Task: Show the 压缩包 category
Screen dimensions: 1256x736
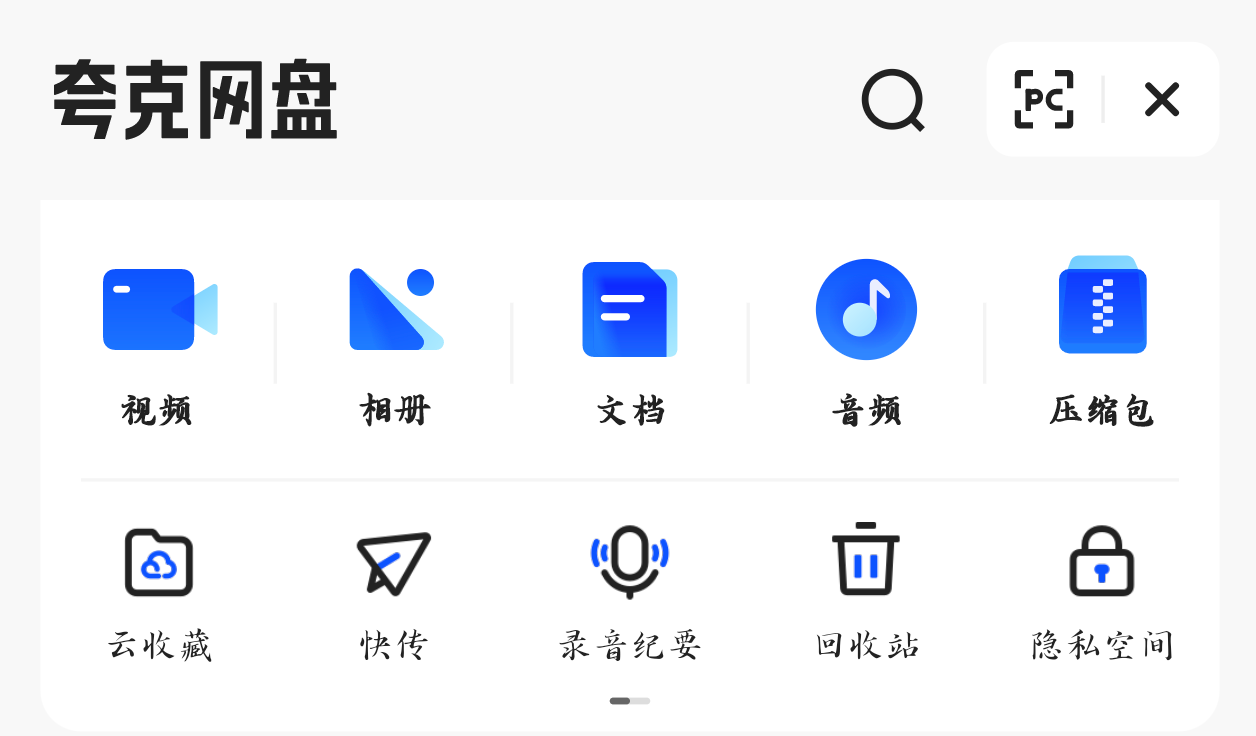Action: point(1102,340)
